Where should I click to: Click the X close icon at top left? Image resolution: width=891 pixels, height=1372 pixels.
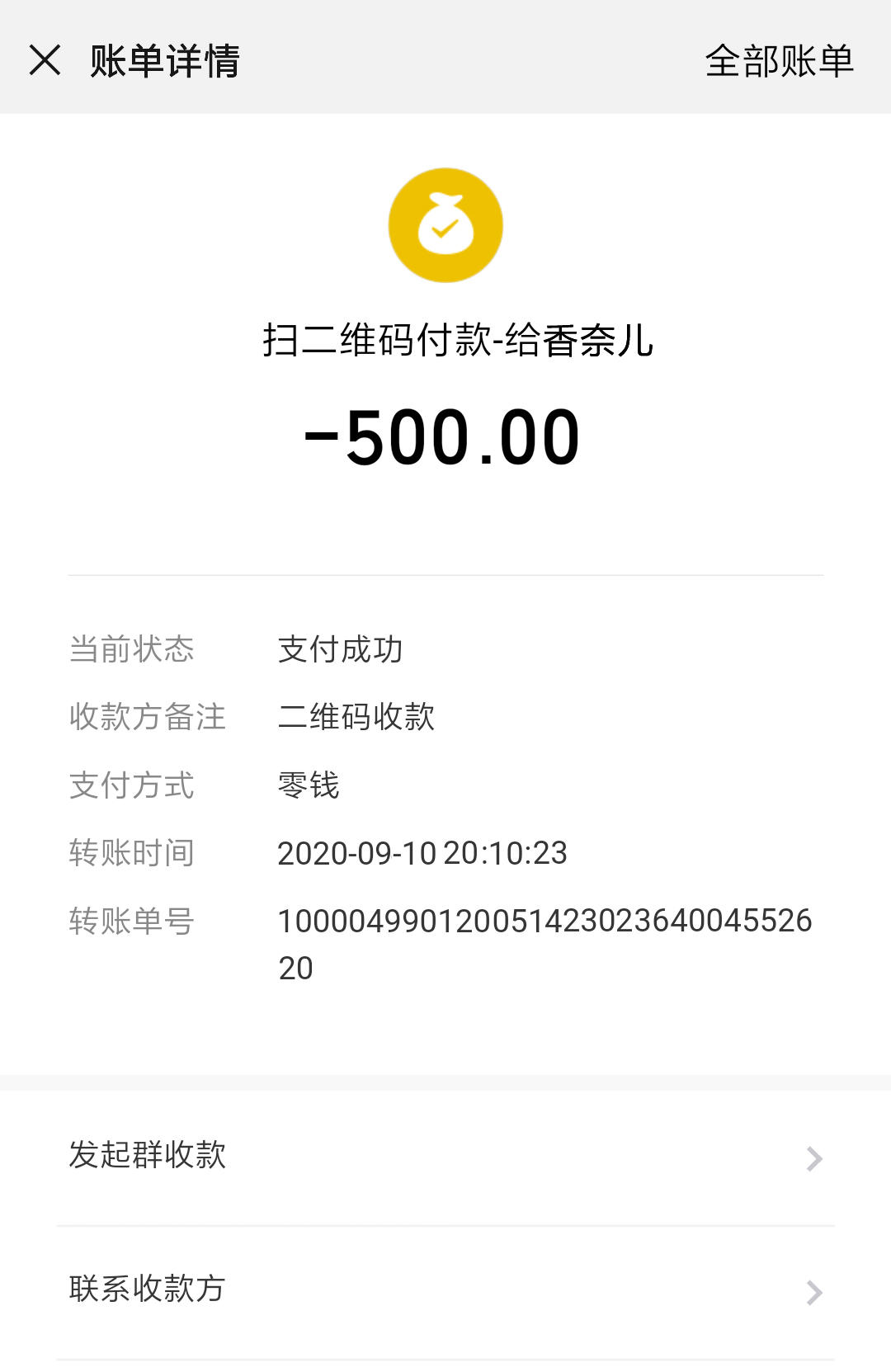point(43,59)
